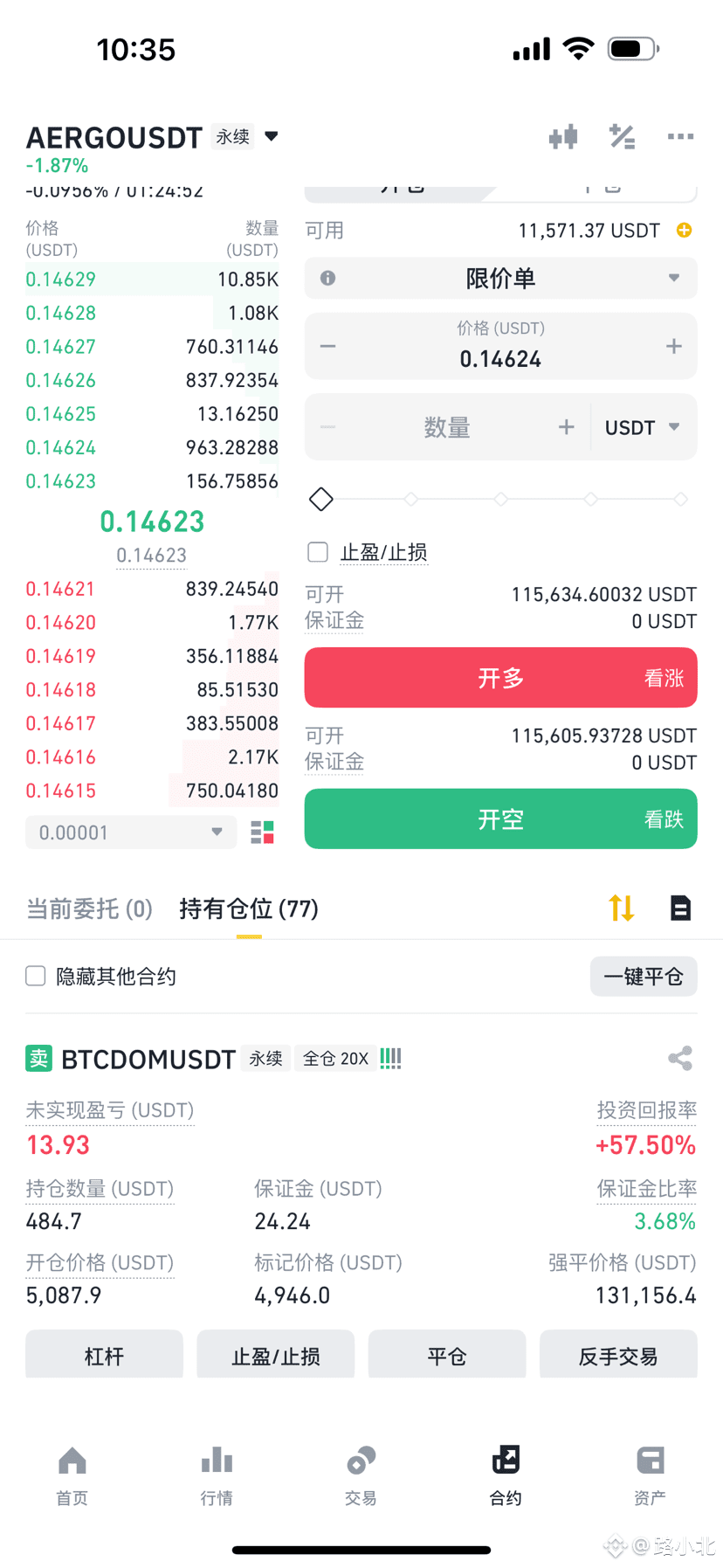
Task: Change the USDT quantity unit dropdown
Action: coord(642,427)
